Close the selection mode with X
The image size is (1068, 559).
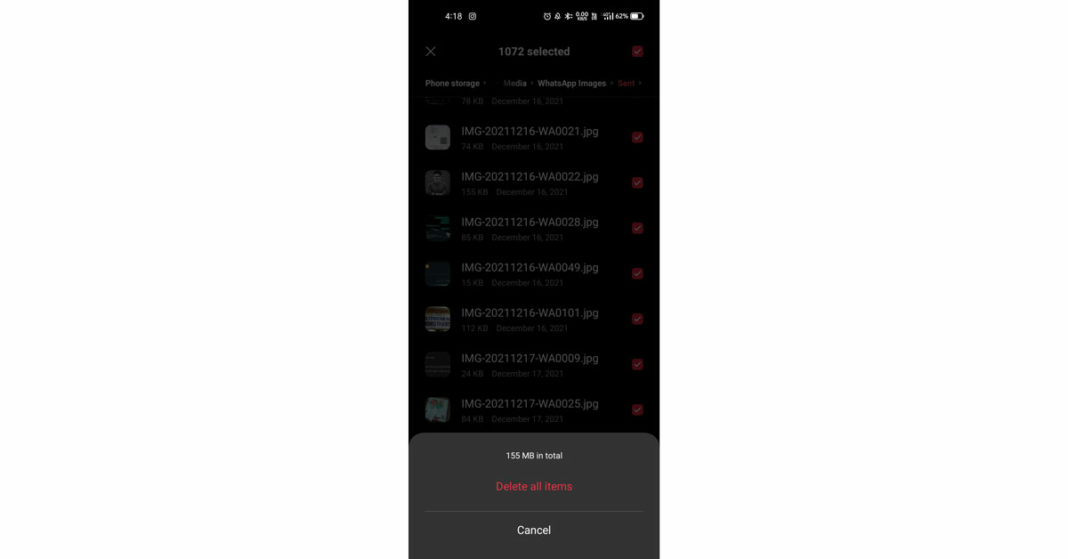(431, 51)
